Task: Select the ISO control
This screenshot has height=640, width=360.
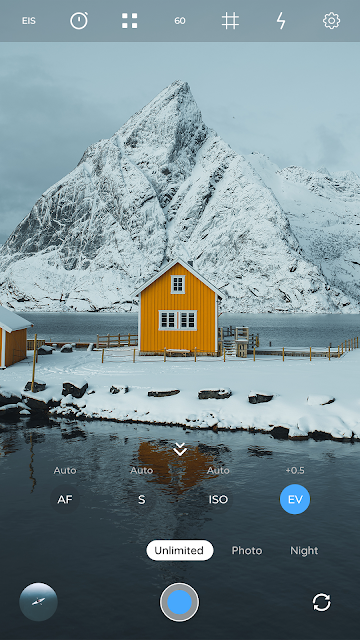Action: pos(218,499)
